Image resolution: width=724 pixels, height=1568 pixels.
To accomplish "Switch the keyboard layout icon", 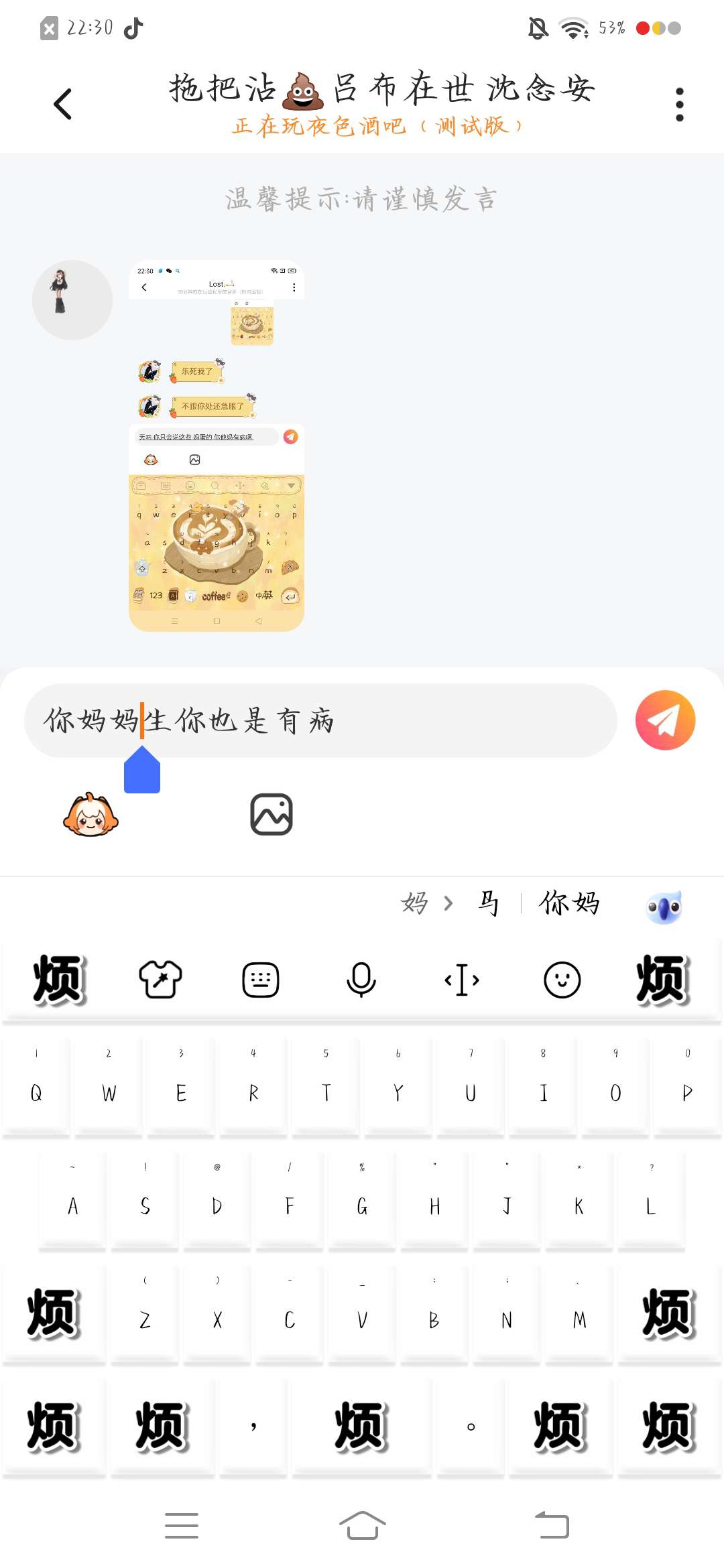I will [261, 980].
